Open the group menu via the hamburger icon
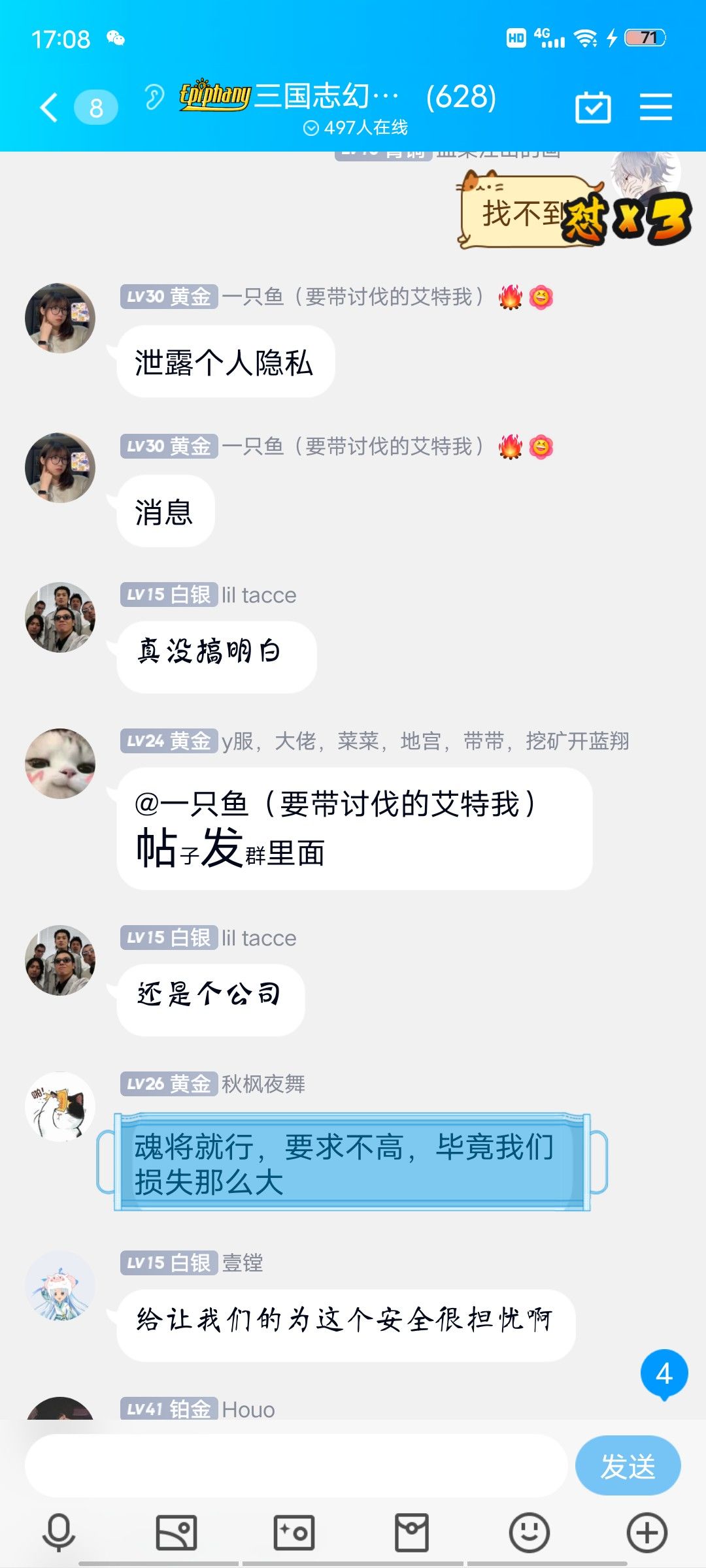 (x=656, y=106)
